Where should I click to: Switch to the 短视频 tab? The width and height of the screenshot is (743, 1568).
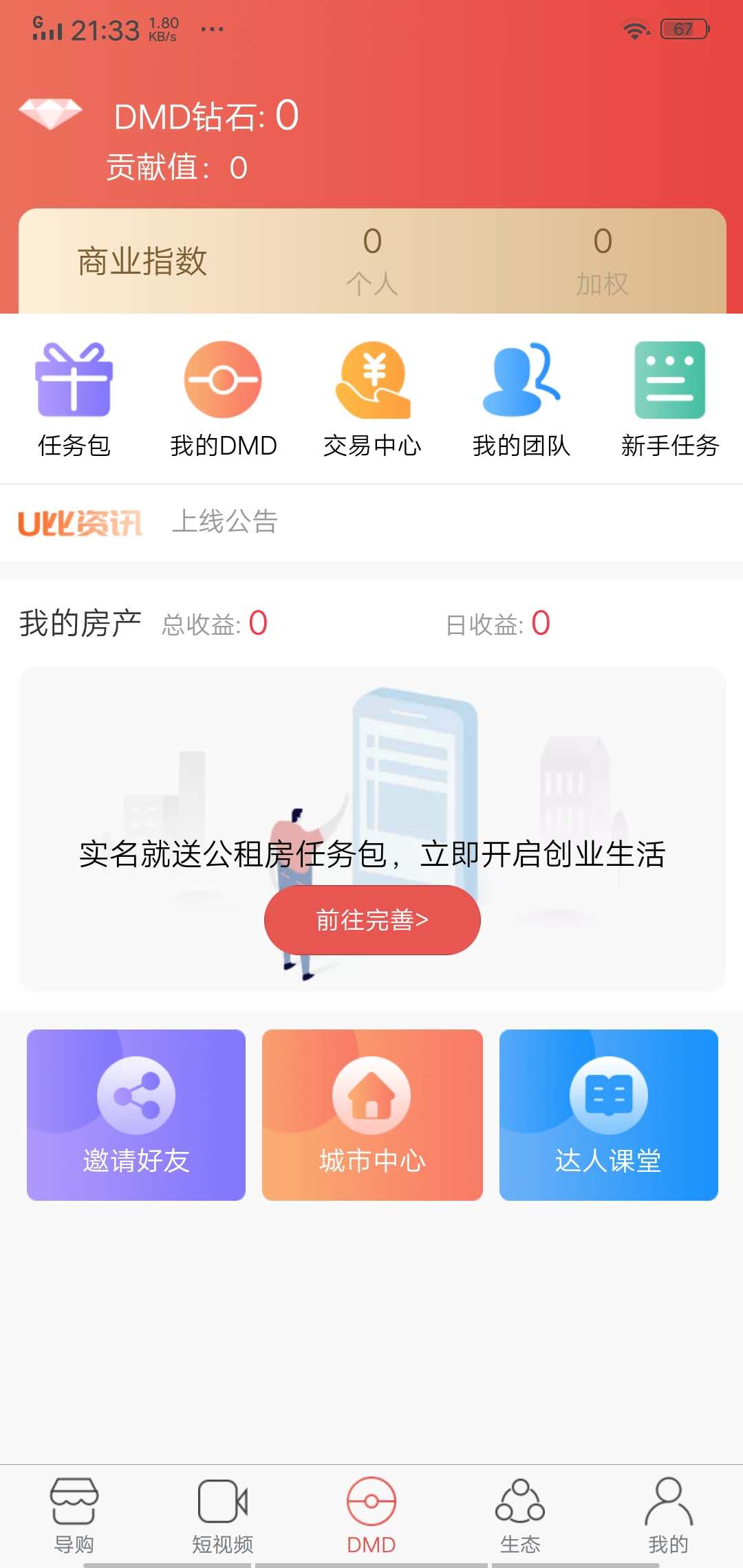pos(222,1513)
